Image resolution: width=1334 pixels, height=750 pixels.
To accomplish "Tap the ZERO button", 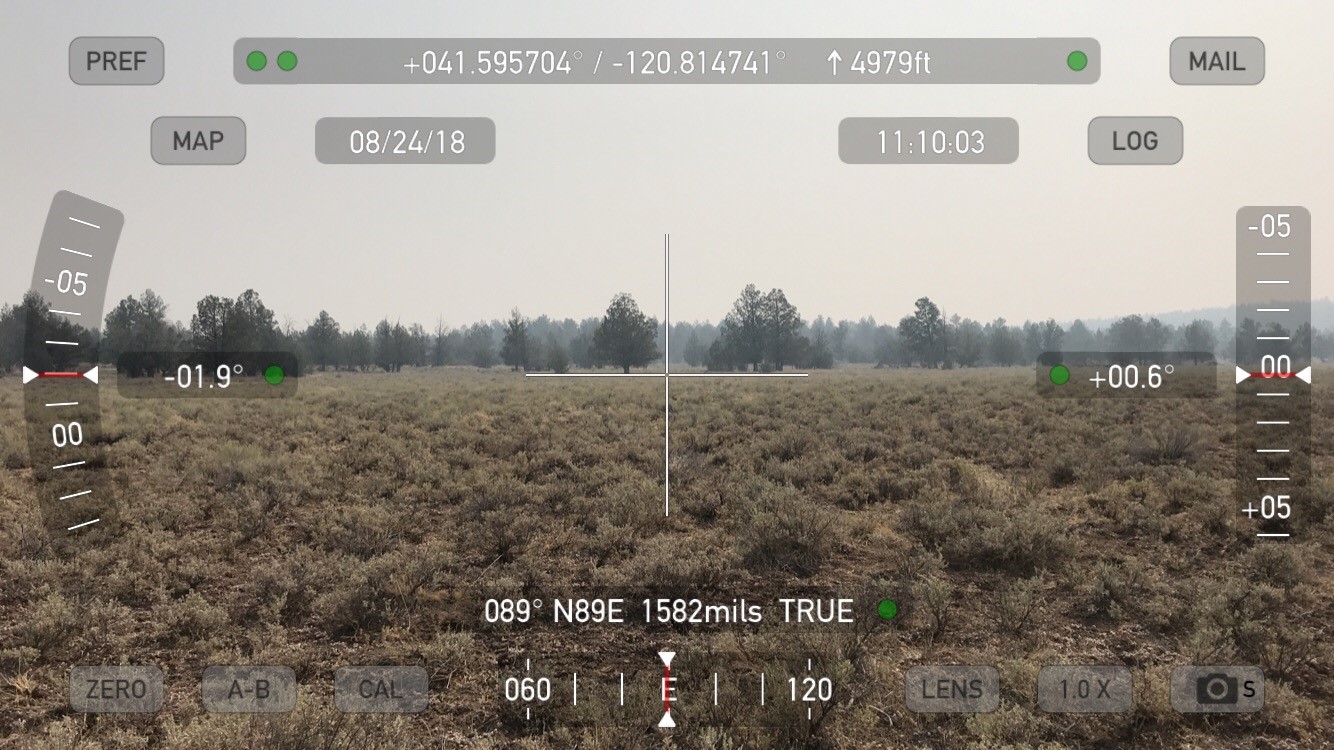I will point(116,689).
